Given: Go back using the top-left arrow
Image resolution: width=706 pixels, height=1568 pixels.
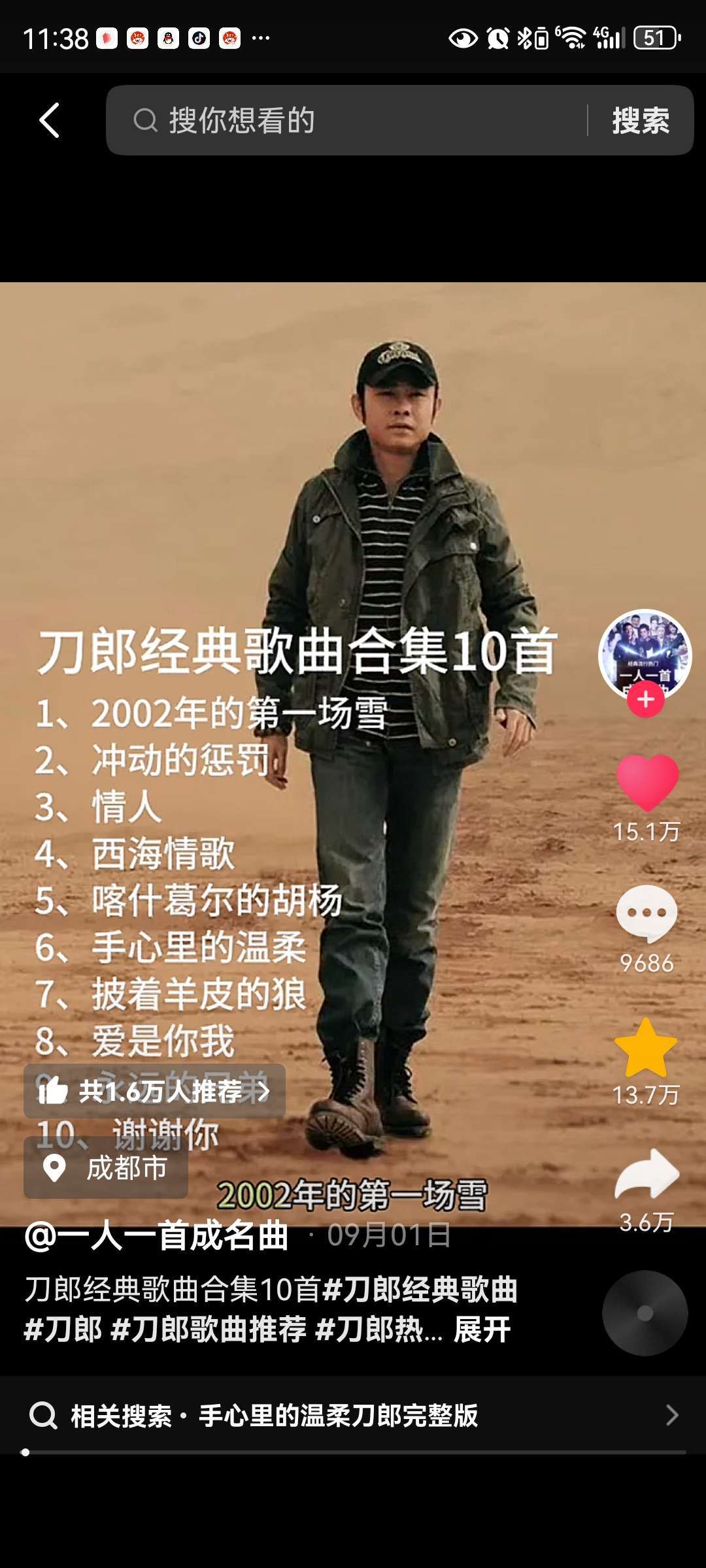Looking at the screenshot, I should 50,120.
